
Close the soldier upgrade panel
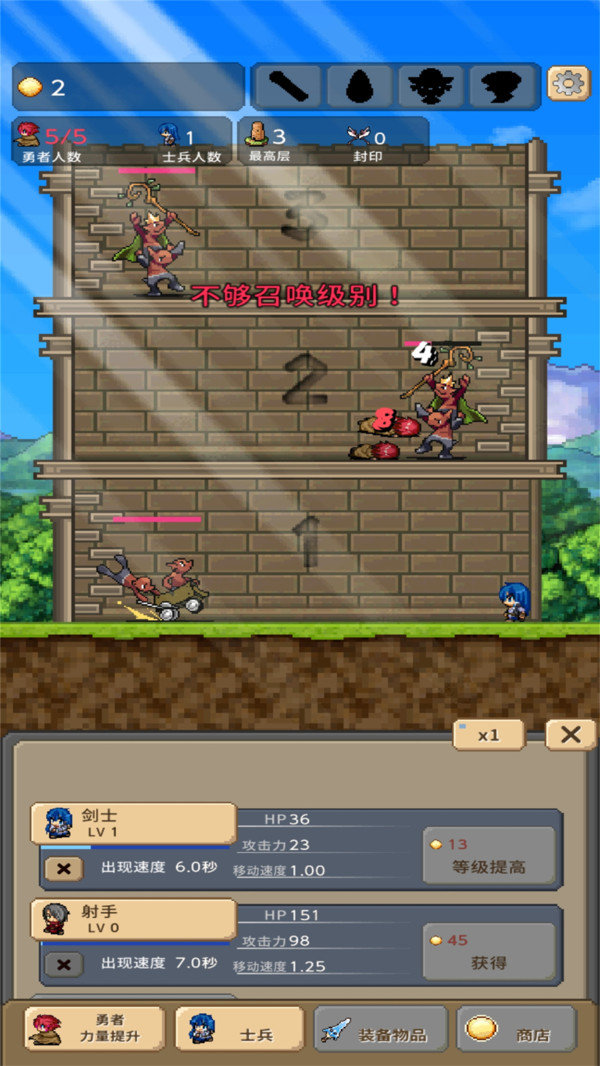click(570, 735)
